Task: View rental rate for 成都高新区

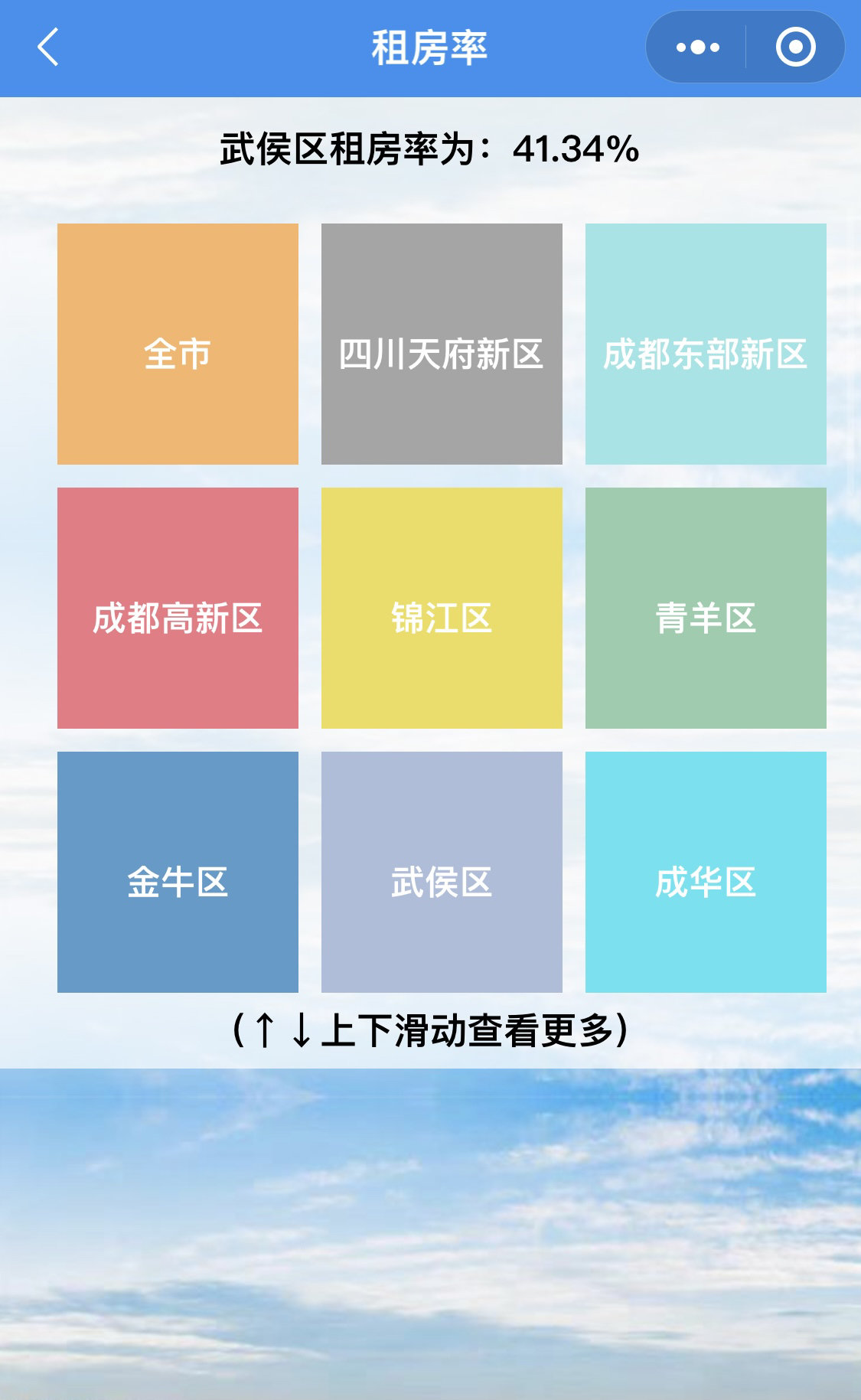Action: coord(178,609)
